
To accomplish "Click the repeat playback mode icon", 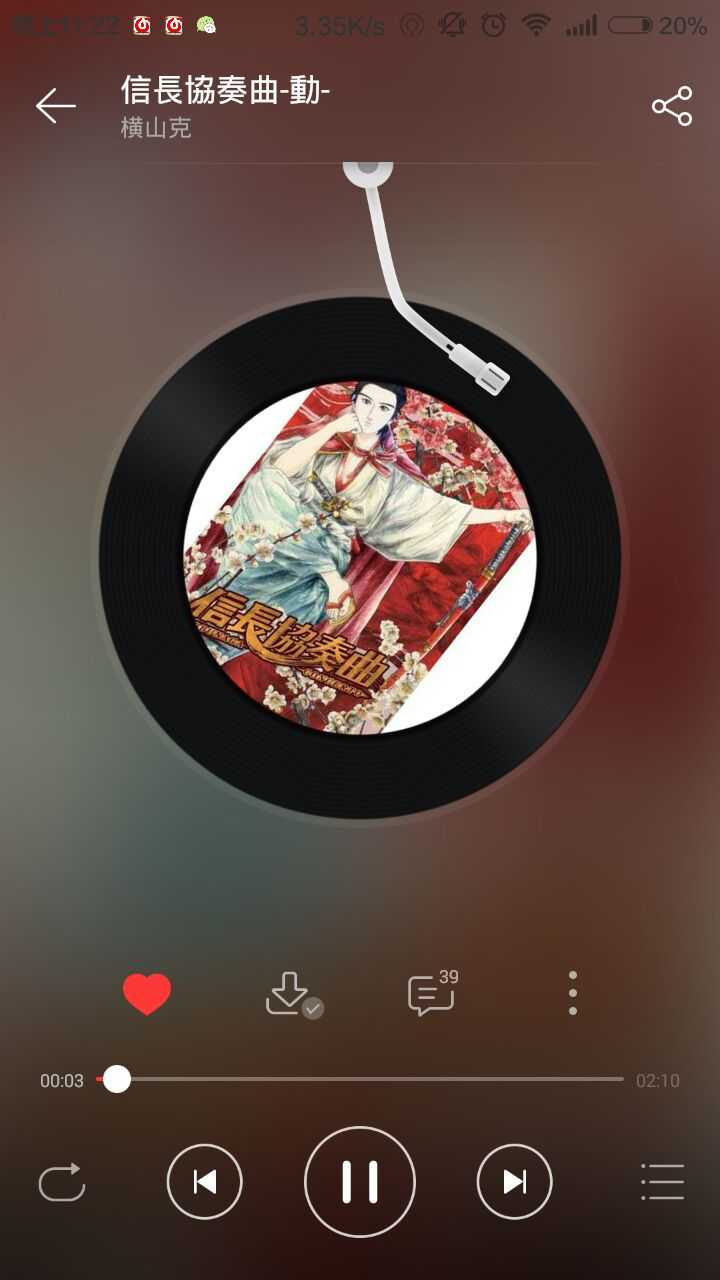I will (x=63, y=1181).
